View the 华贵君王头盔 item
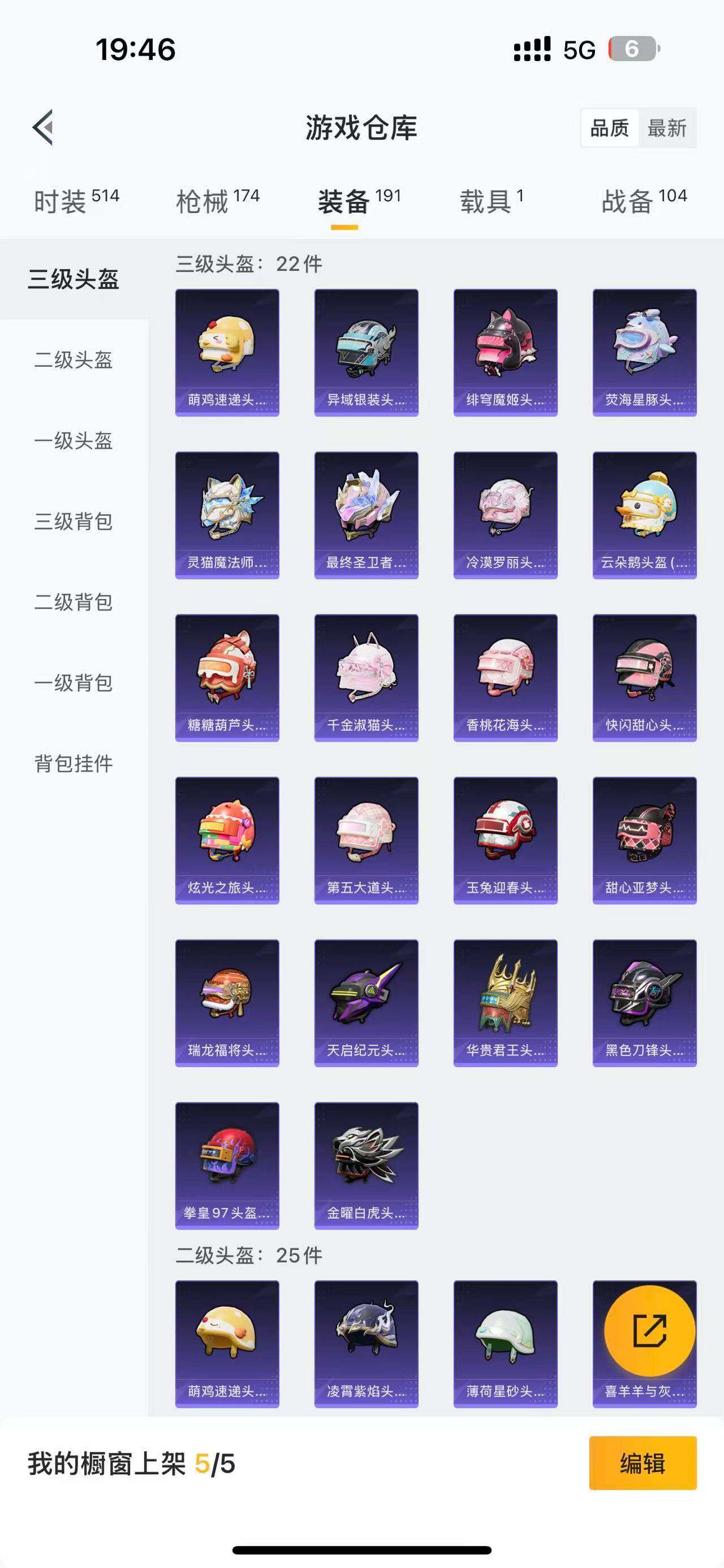This screenshot has width=724, height=1568. pos(506,1003)
